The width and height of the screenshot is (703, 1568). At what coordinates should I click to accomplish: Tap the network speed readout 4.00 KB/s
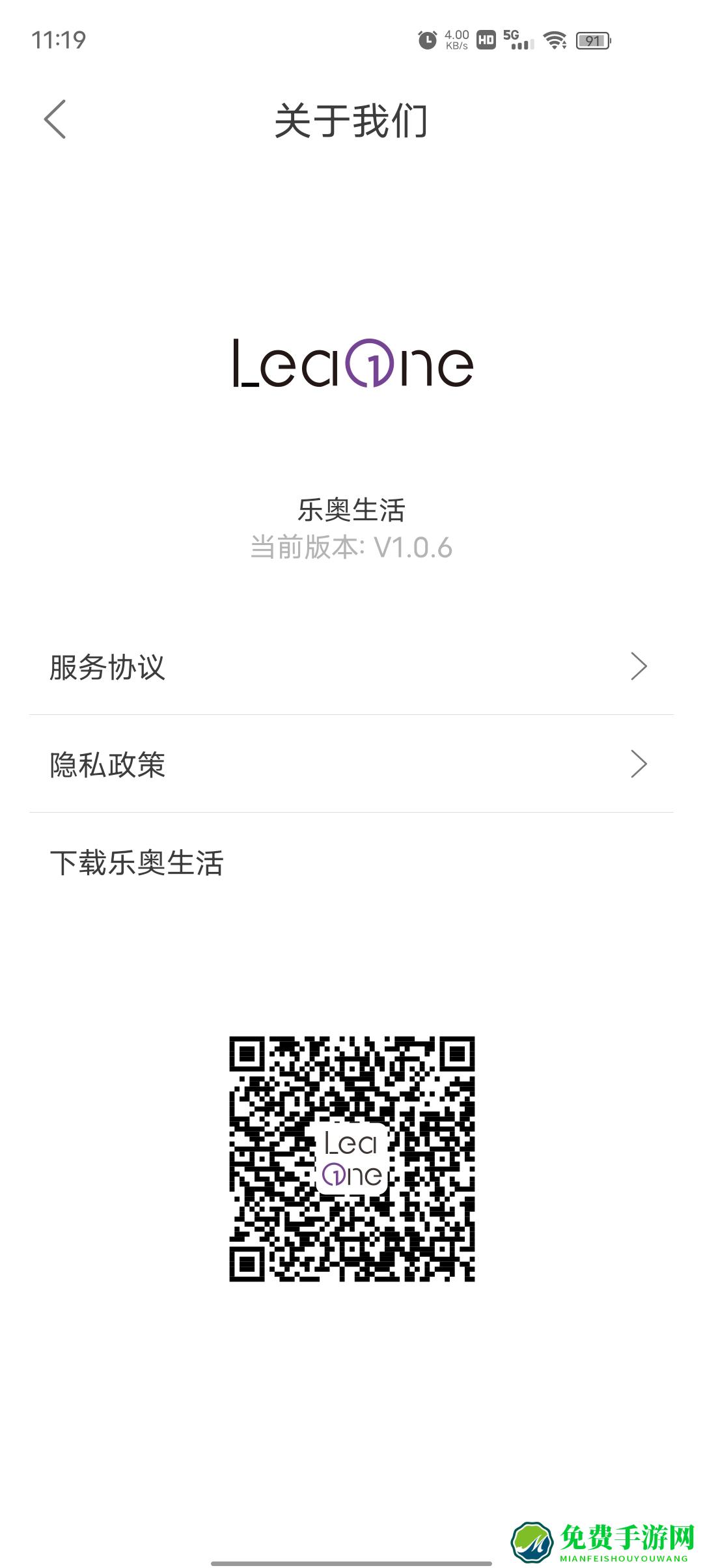point(456,40)
